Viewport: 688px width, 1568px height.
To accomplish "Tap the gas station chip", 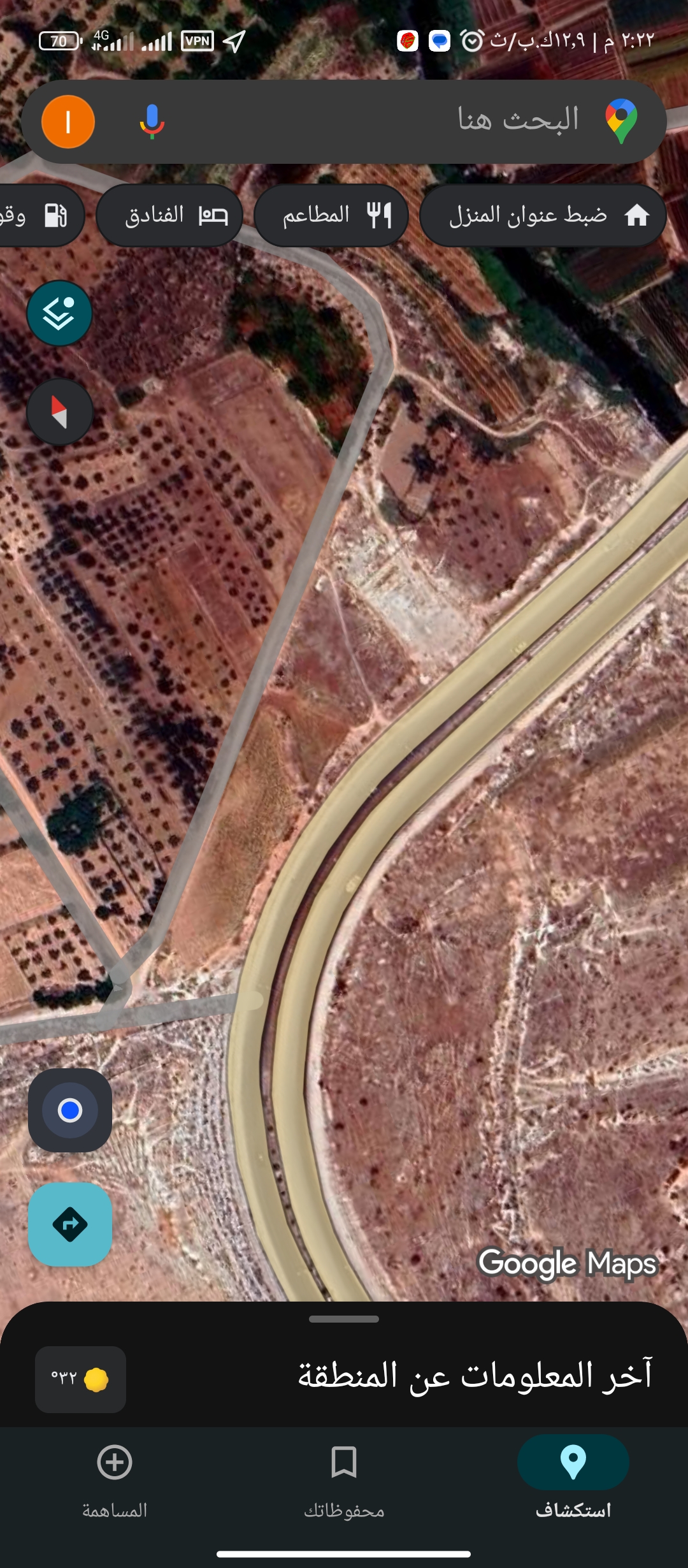I will (x=38, y=215).
